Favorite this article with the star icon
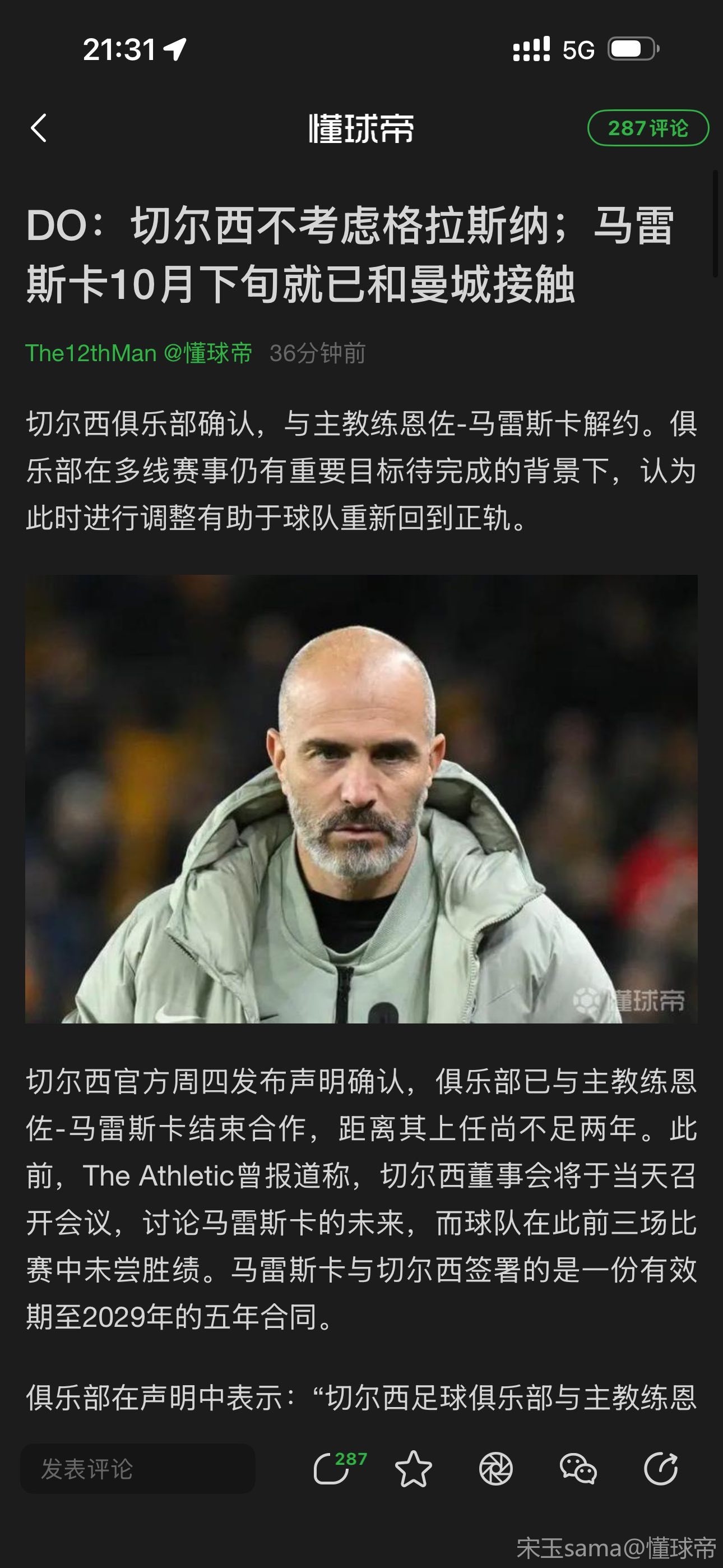723x1568 pixels. pyautogui.click(x=413, y=1469)
